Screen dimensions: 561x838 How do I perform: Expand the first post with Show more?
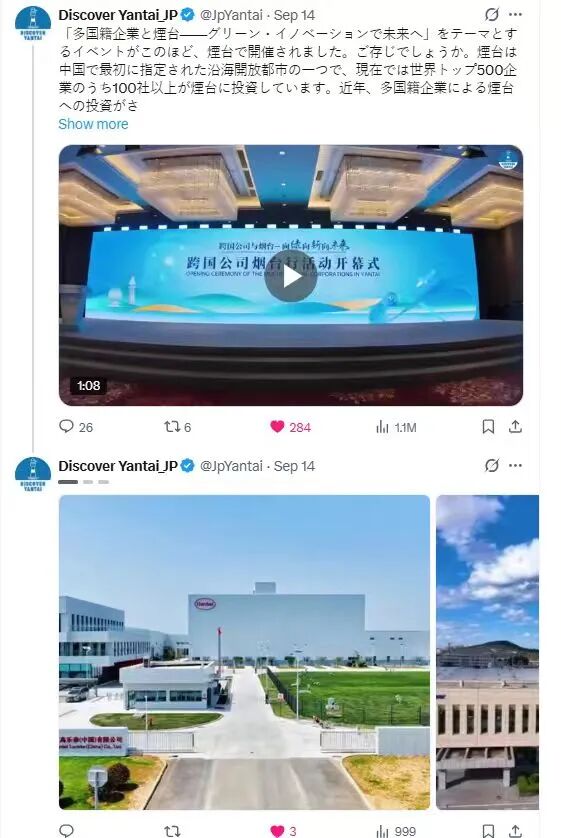pyautogui.click(x=93, y=124)
